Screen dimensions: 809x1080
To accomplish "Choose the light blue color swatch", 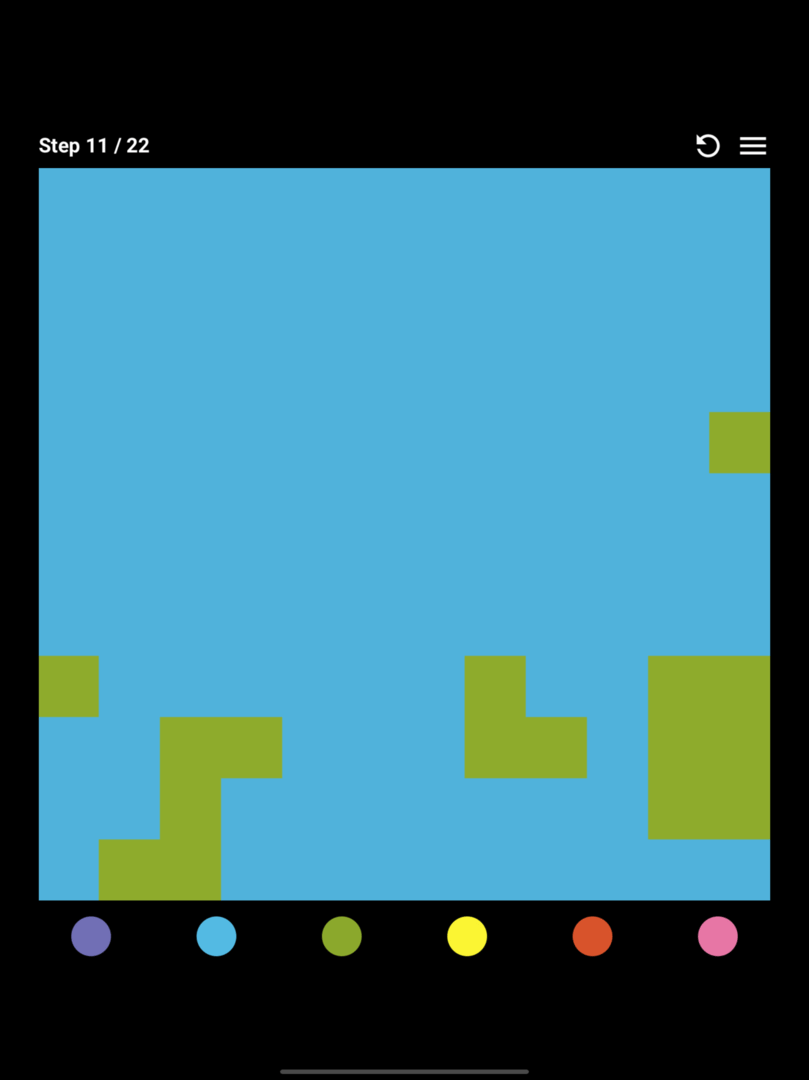I will (216, 936).
